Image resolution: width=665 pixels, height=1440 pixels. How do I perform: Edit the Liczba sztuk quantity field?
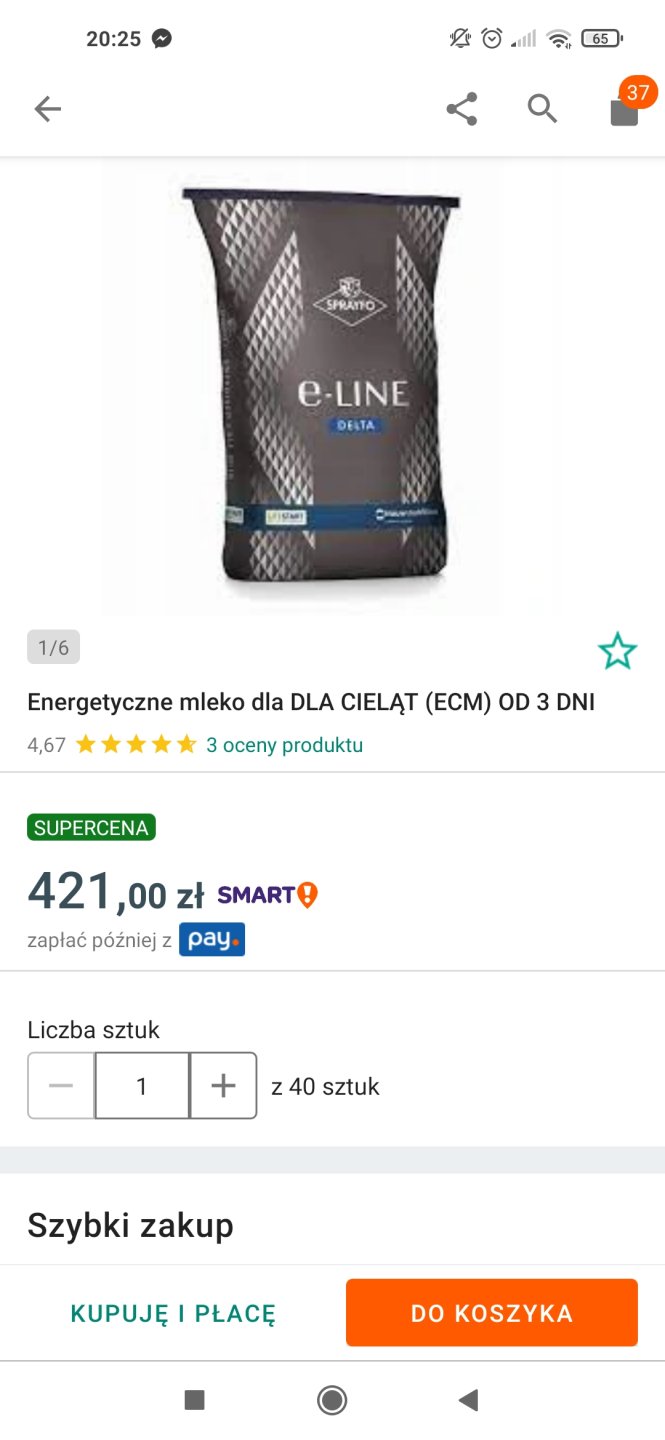coord(142,1086)
